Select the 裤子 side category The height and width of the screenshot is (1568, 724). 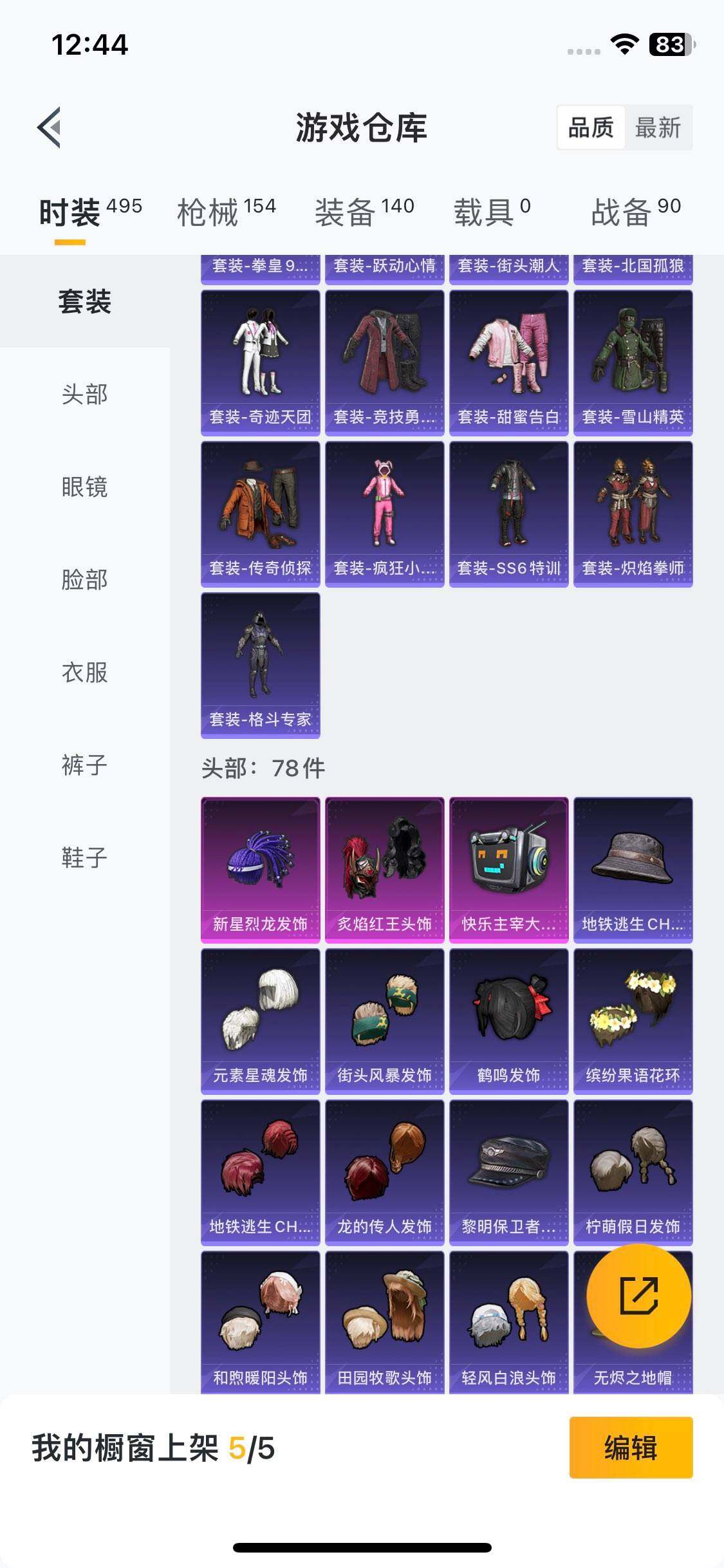84,765
